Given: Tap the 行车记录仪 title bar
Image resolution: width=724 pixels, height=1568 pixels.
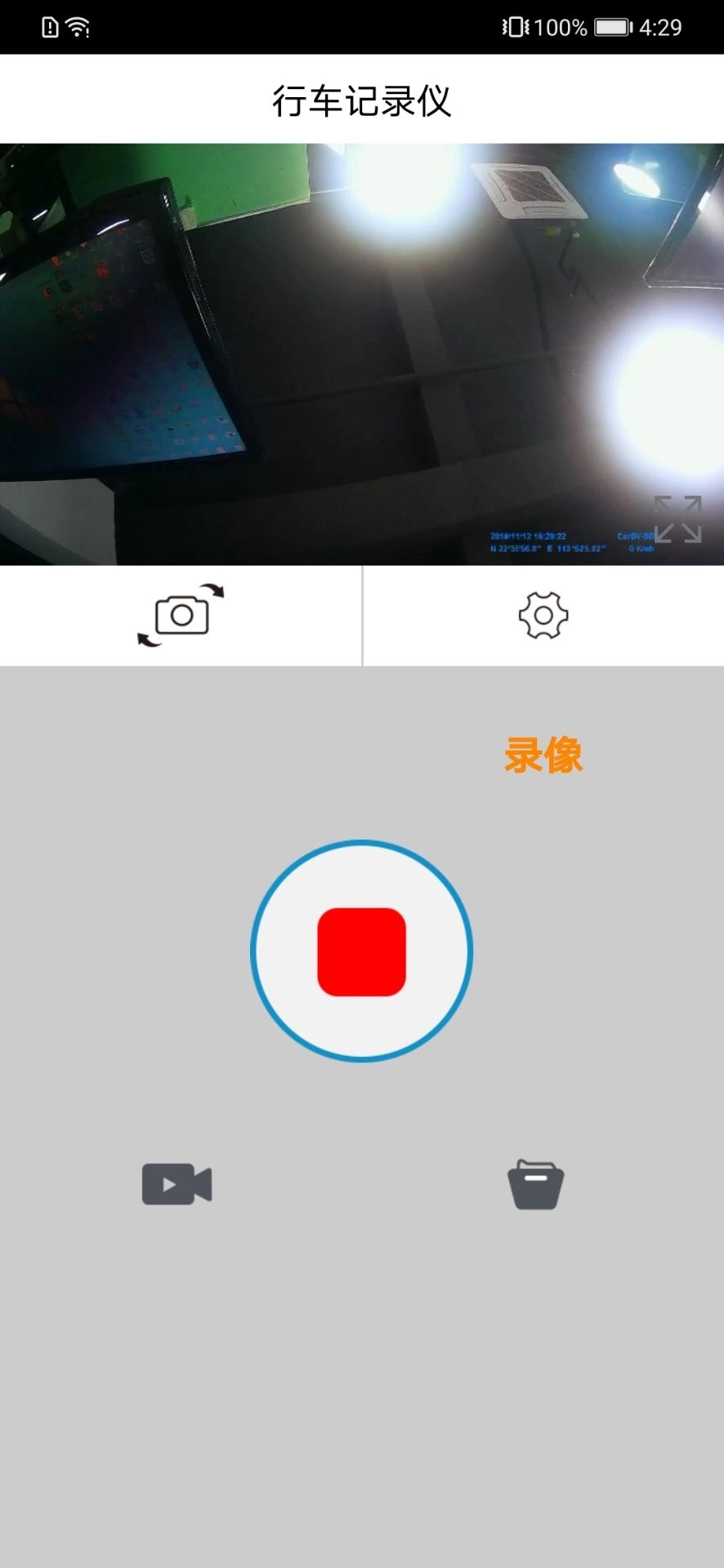Looking at the screenshot, I should [362, 98].
